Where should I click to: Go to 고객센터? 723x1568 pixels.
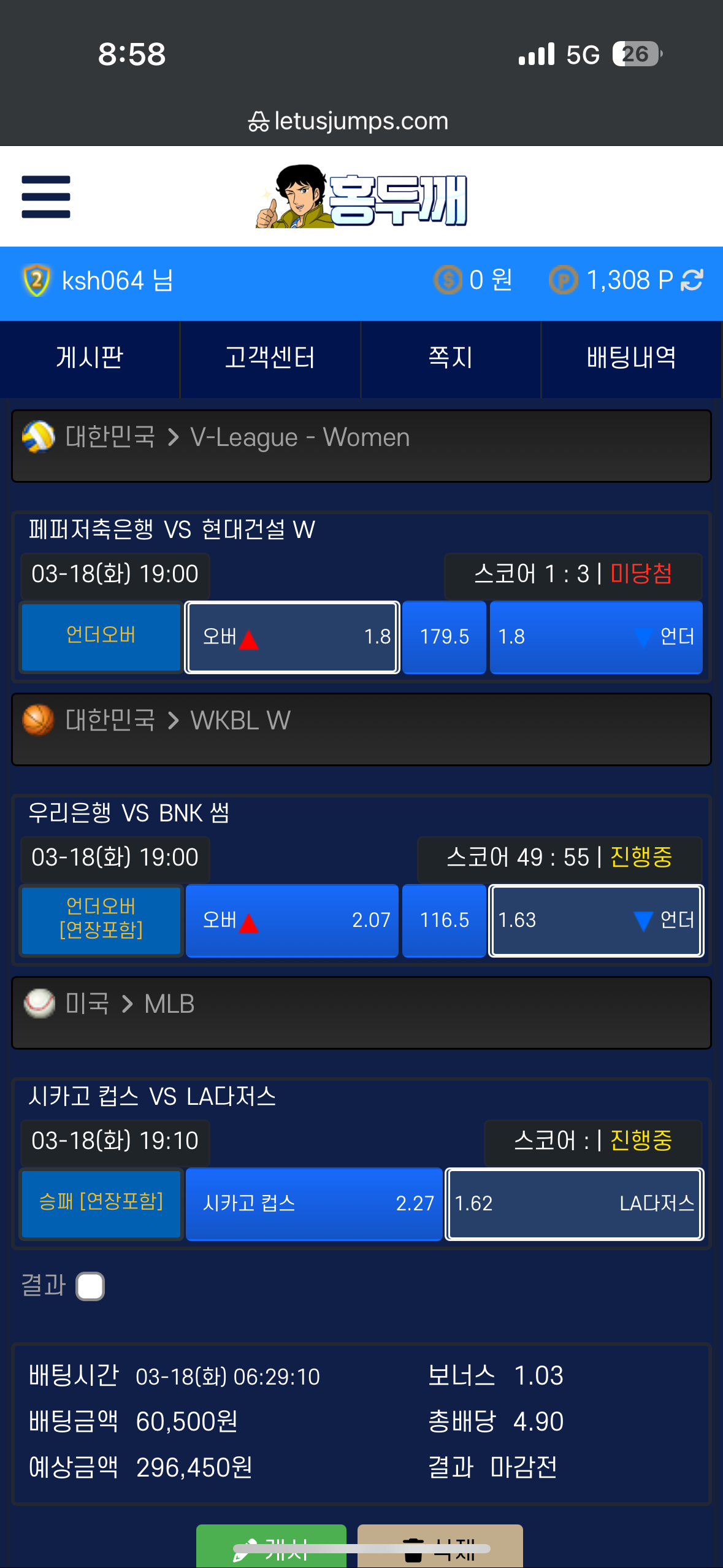coord(270,358)
